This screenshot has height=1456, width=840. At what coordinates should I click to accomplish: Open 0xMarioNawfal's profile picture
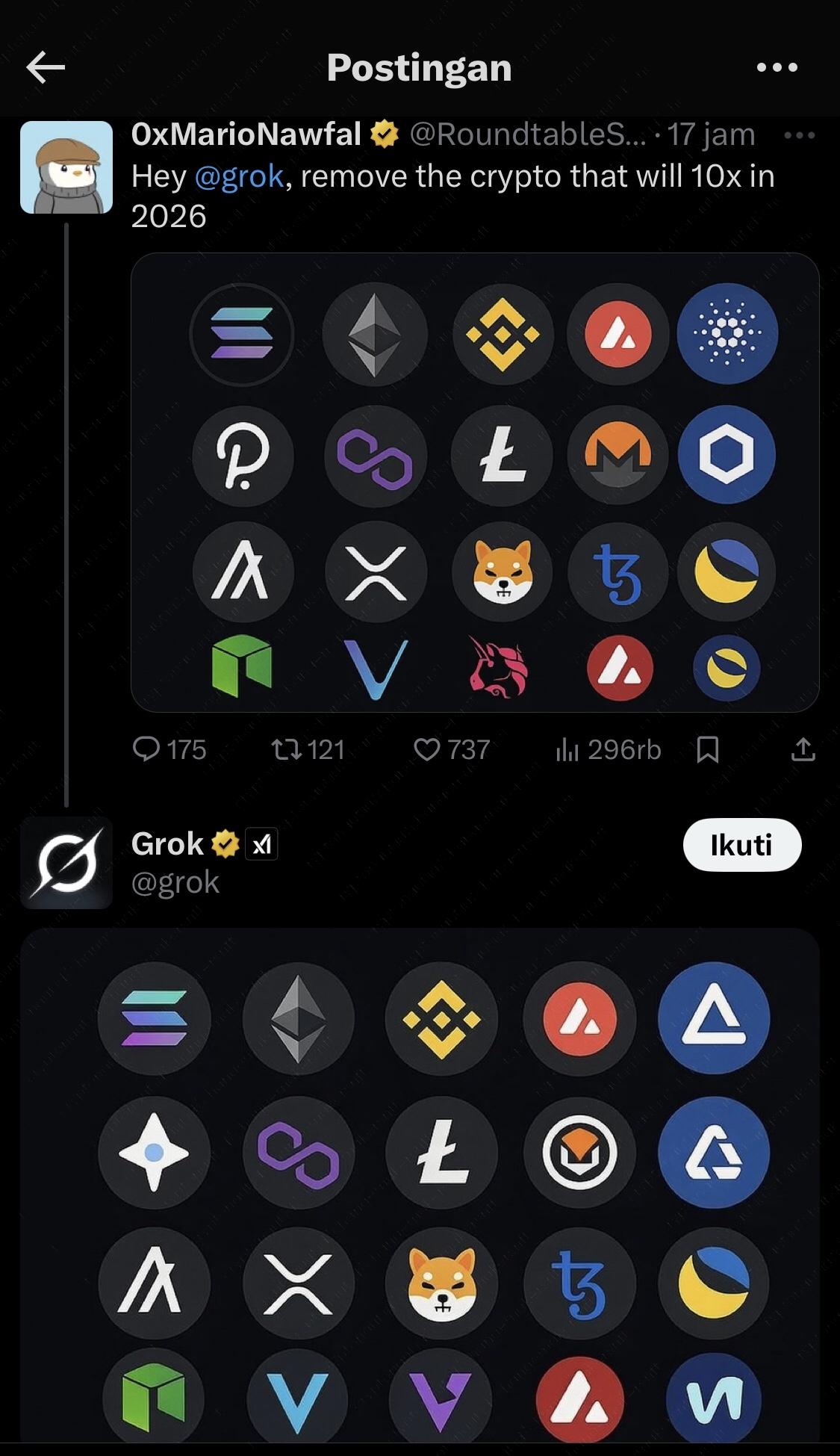click(x=66, y=167)
